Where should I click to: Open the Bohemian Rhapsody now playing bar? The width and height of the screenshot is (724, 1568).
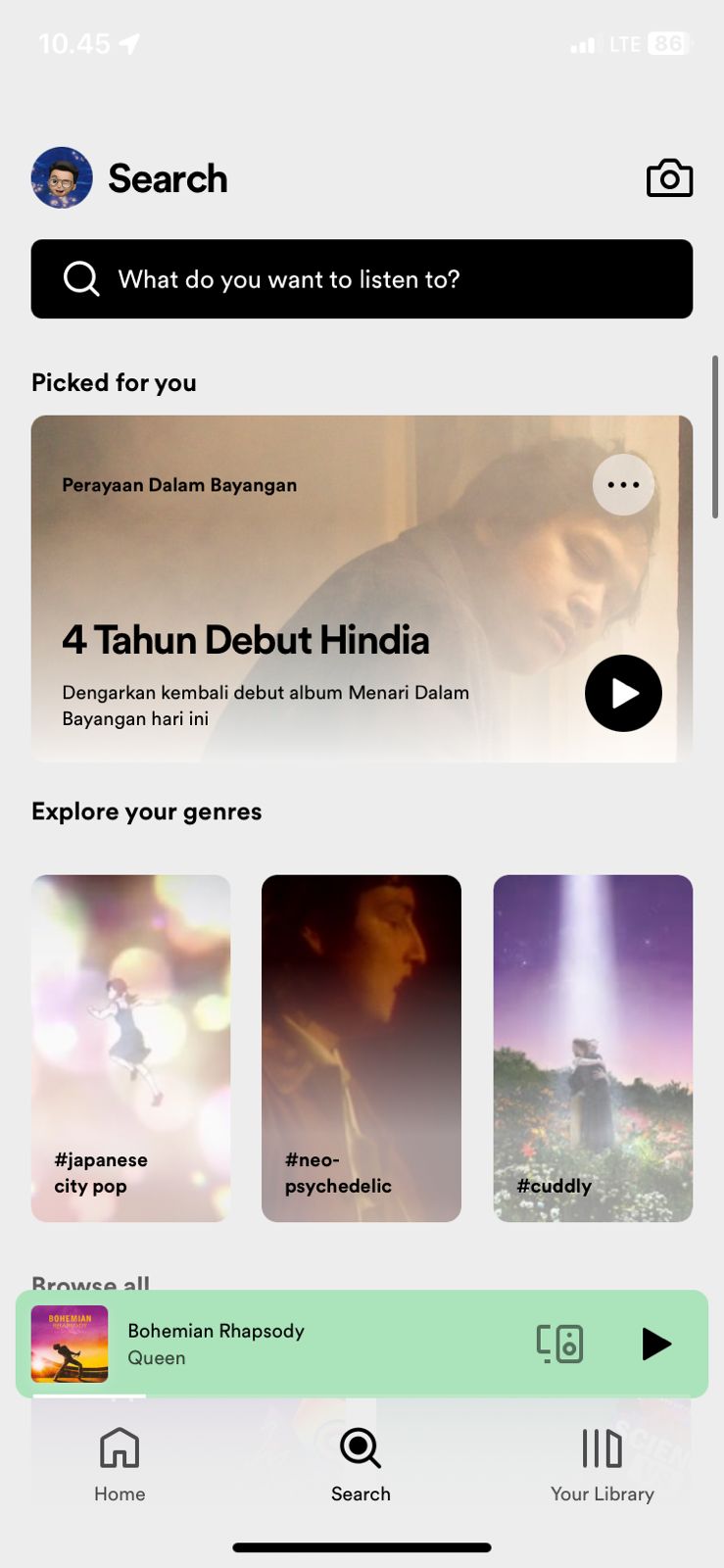[294, 1344]
